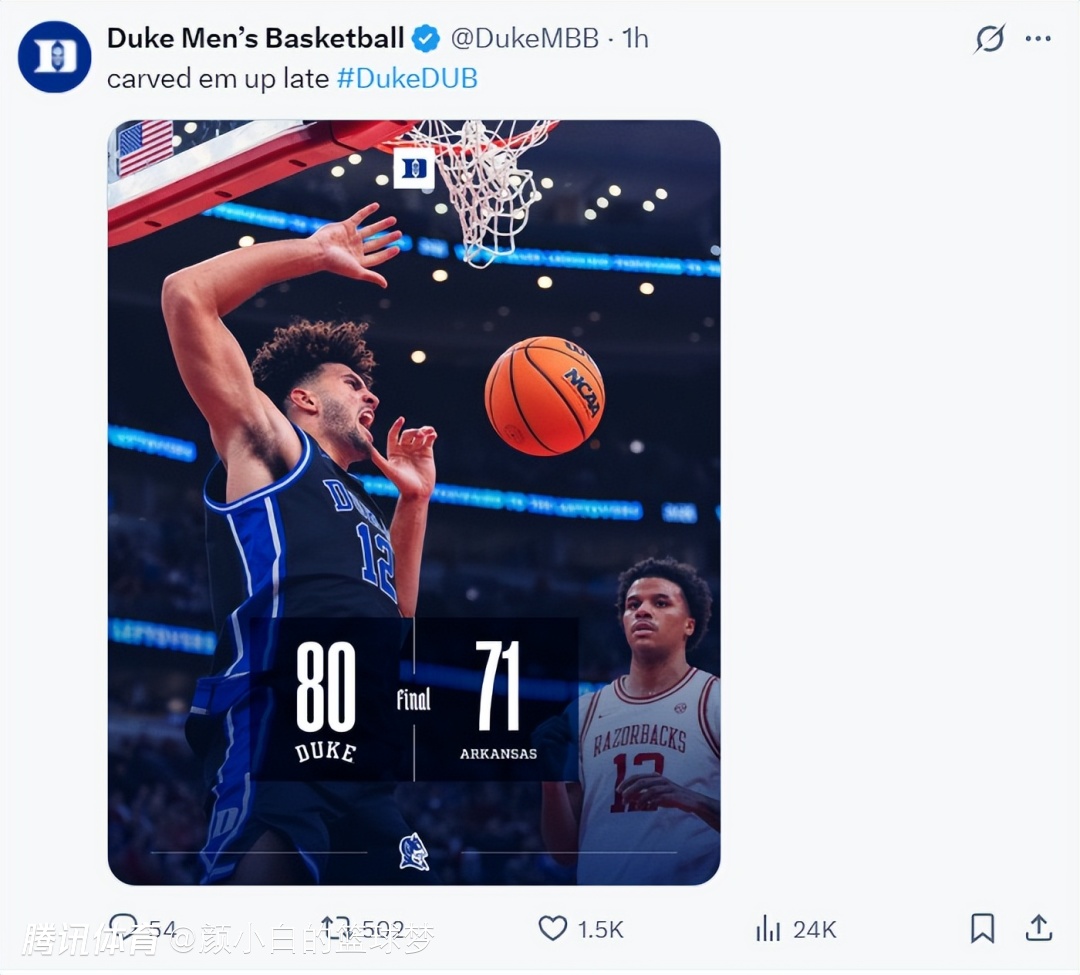View the post's 24K view analytics
Screen dimensions: 1080x975
(768, 928)
